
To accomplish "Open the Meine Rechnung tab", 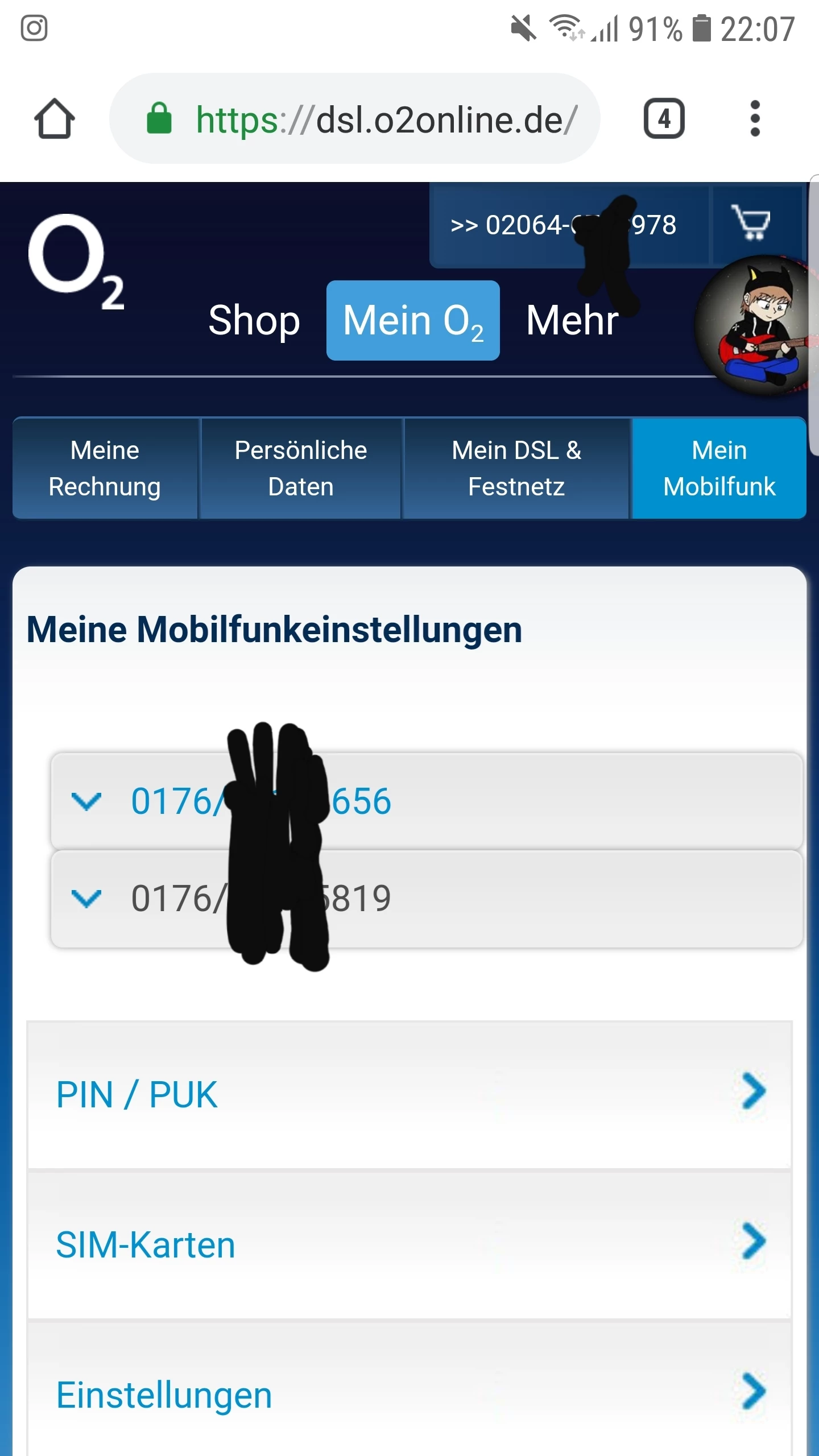I will [105, 468].
